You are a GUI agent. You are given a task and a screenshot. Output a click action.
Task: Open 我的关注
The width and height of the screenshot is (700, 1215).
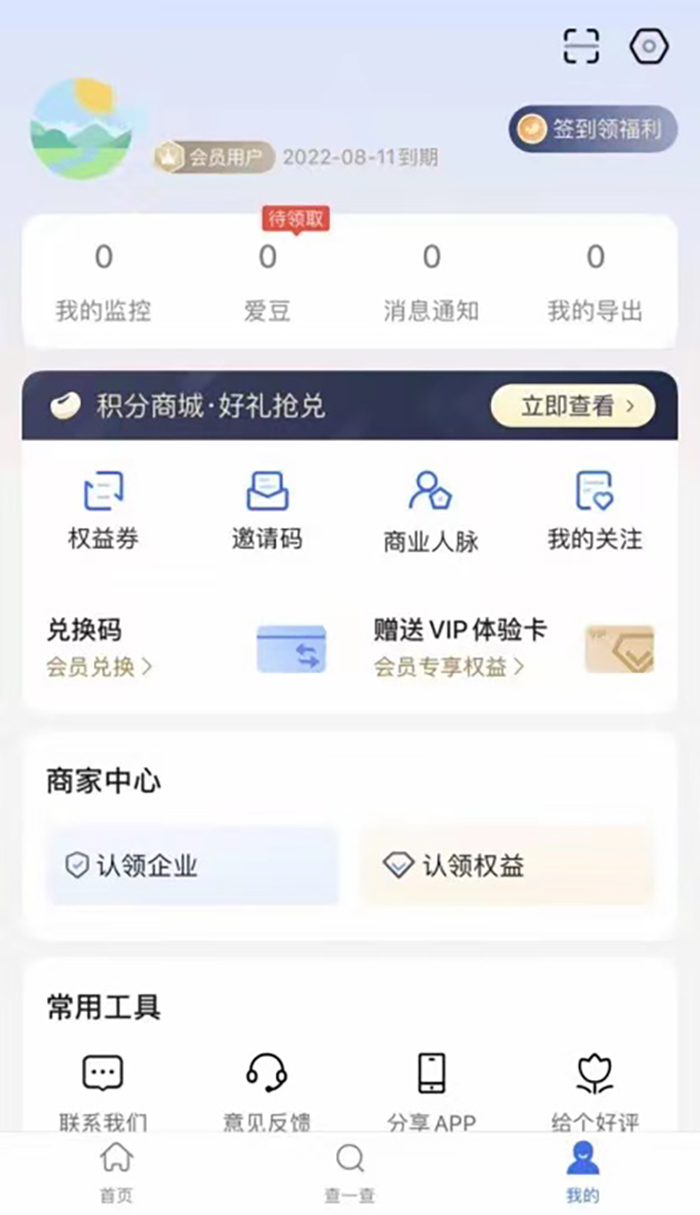[x=595, y=511]
